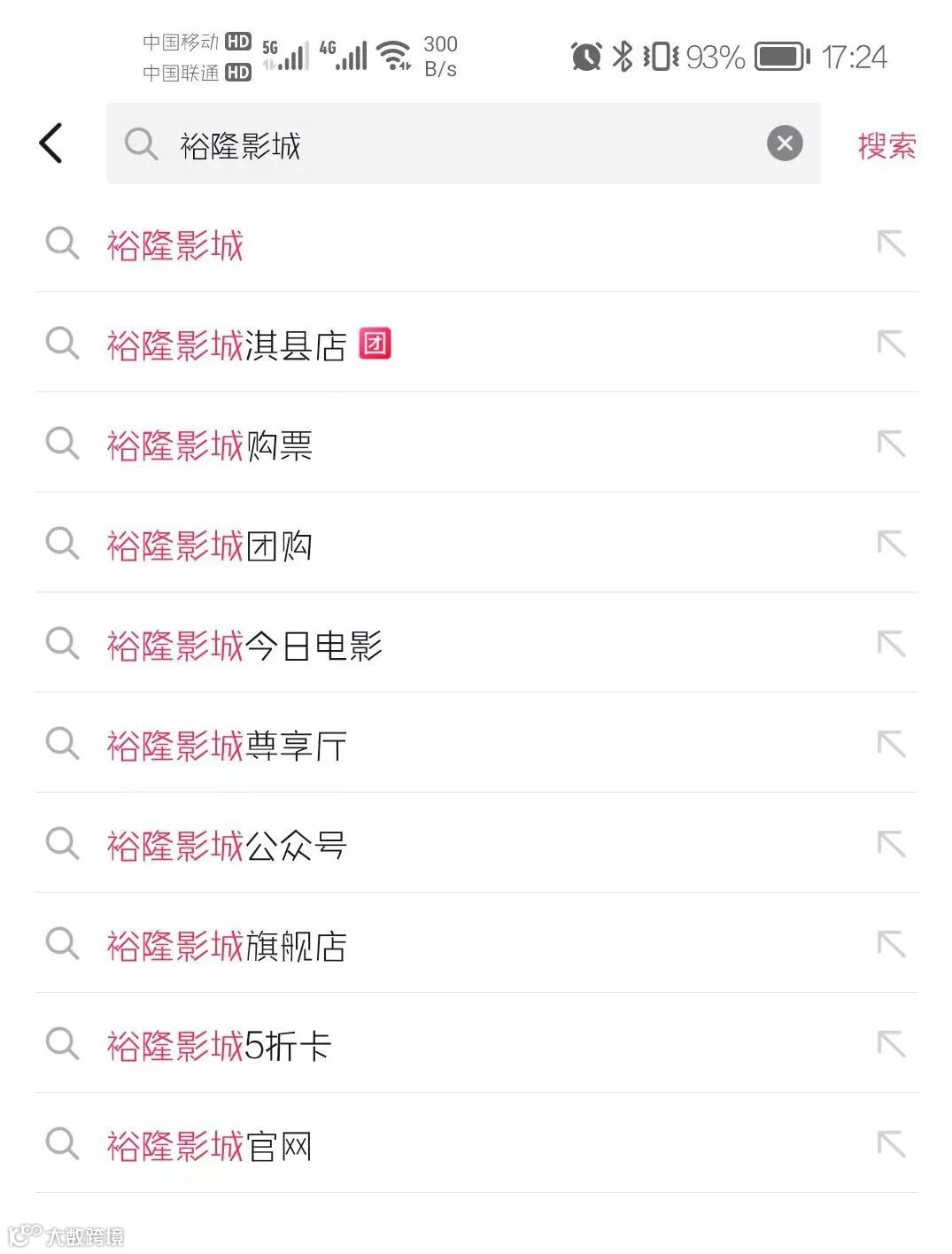The width and height of the screenshot is (952, 1254).
Task: Select the 裕隆影城公众号 suggestion
Action: 476,844
